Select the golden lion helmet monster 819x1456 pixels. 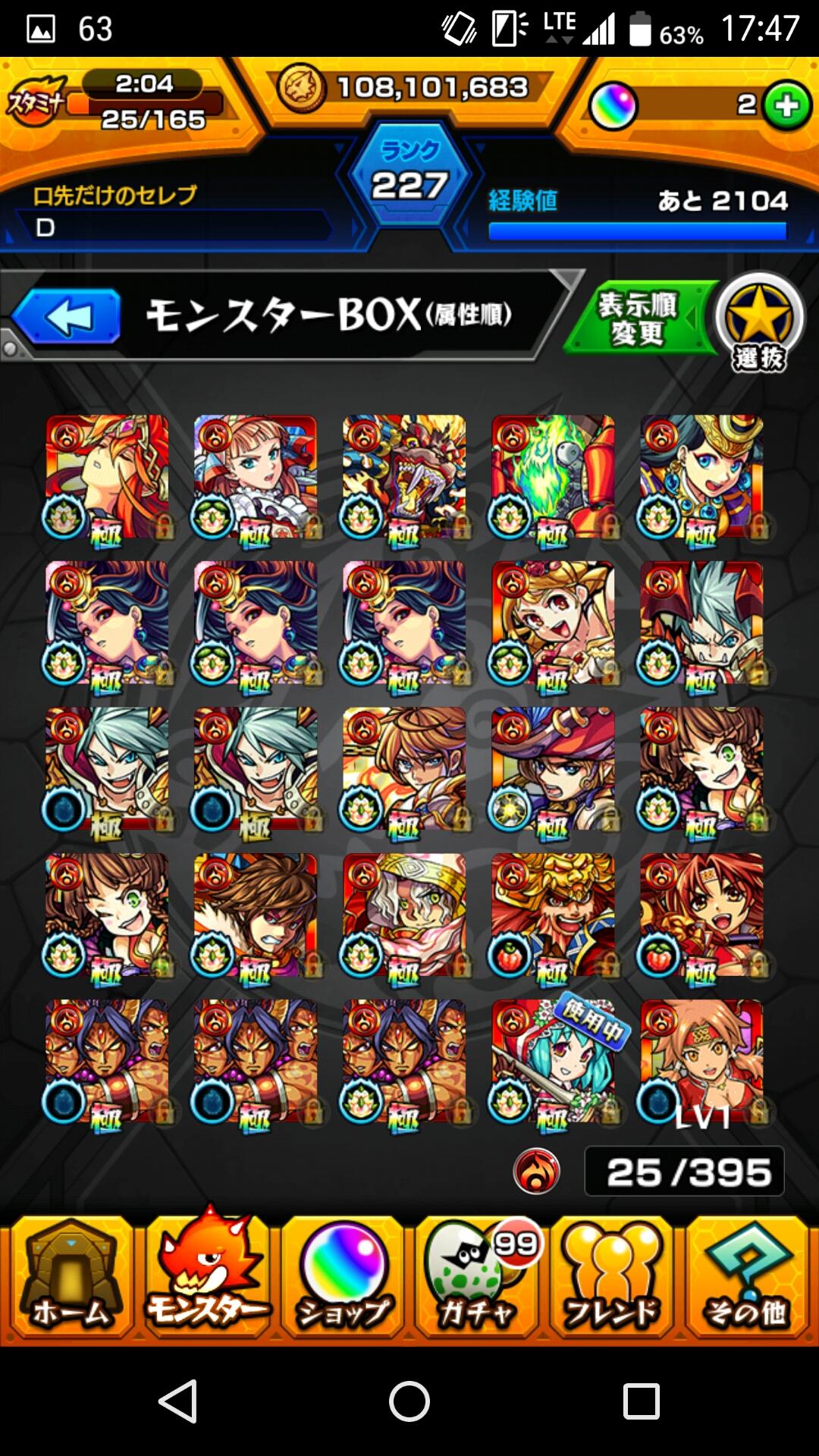pyautogui.click(x=554, y=915)
